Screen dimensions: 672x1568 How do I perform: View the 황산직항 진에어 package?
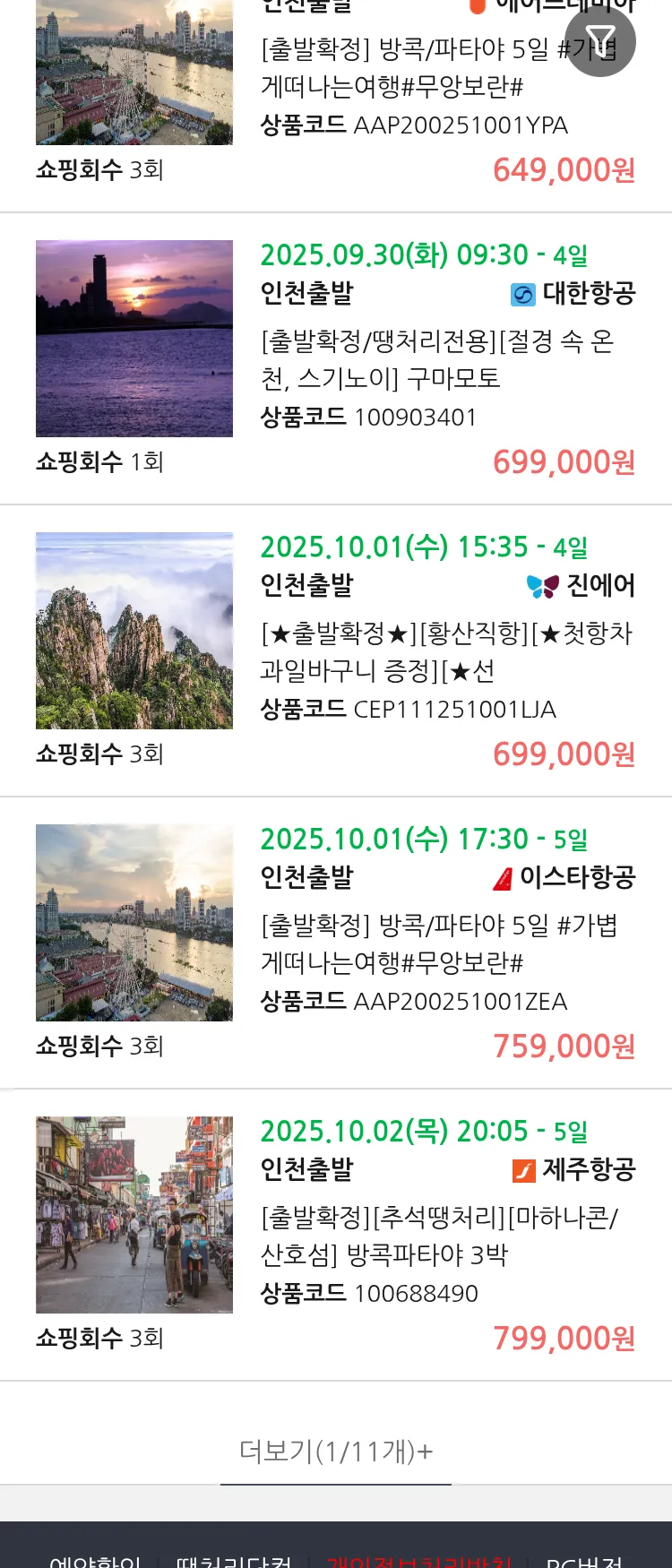(445, 651)
